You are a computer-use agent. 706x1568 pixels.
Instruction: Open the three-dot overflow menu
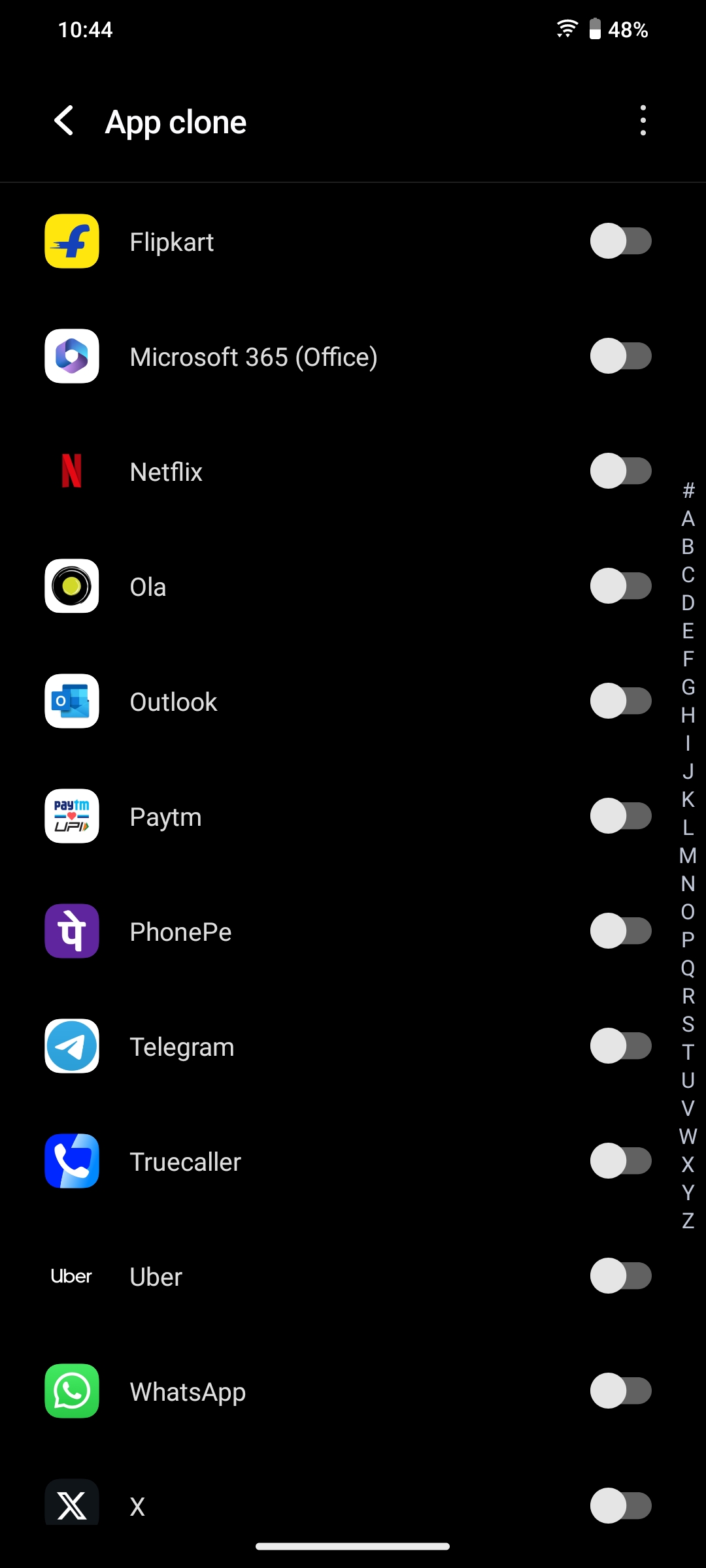(643, 122)
